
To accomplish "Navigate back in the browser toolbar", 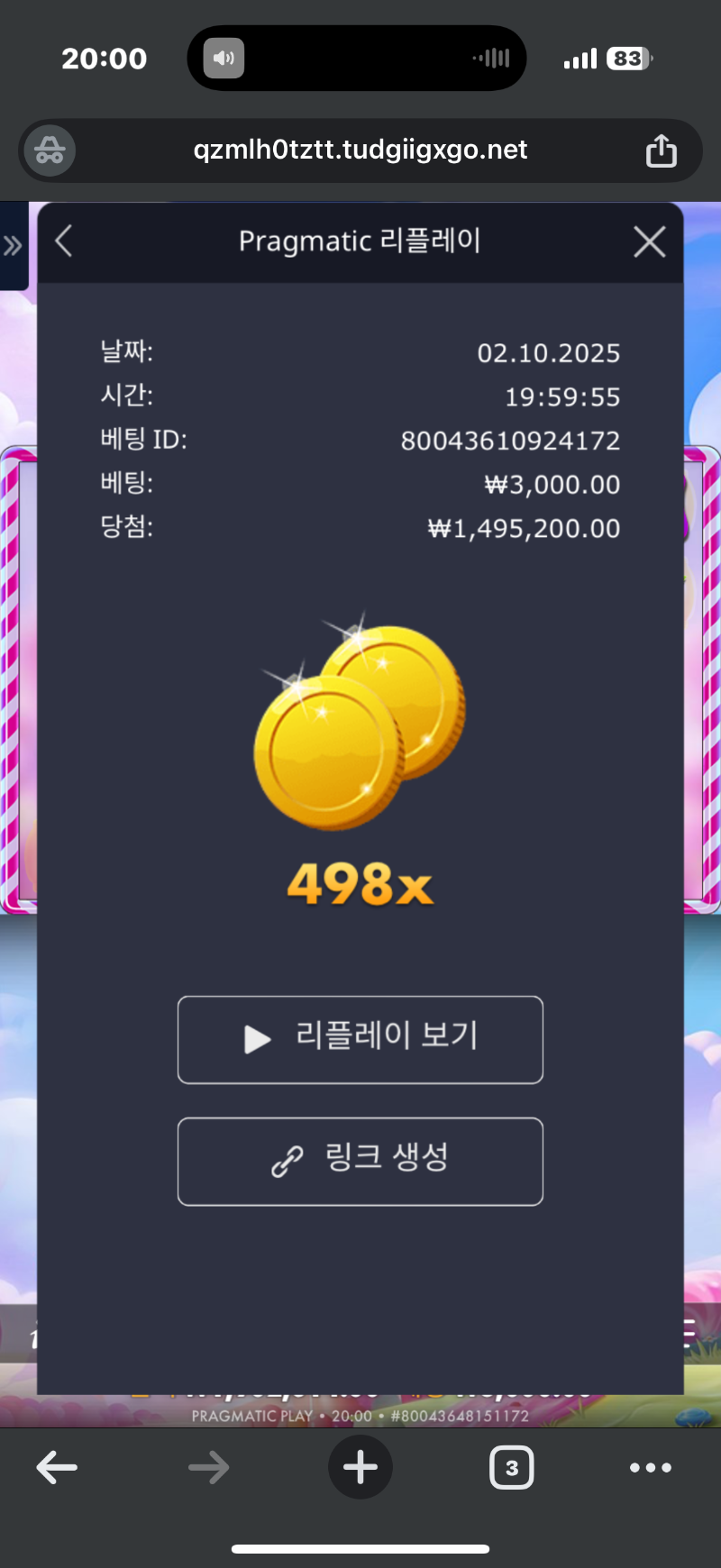I will 57,1468.
